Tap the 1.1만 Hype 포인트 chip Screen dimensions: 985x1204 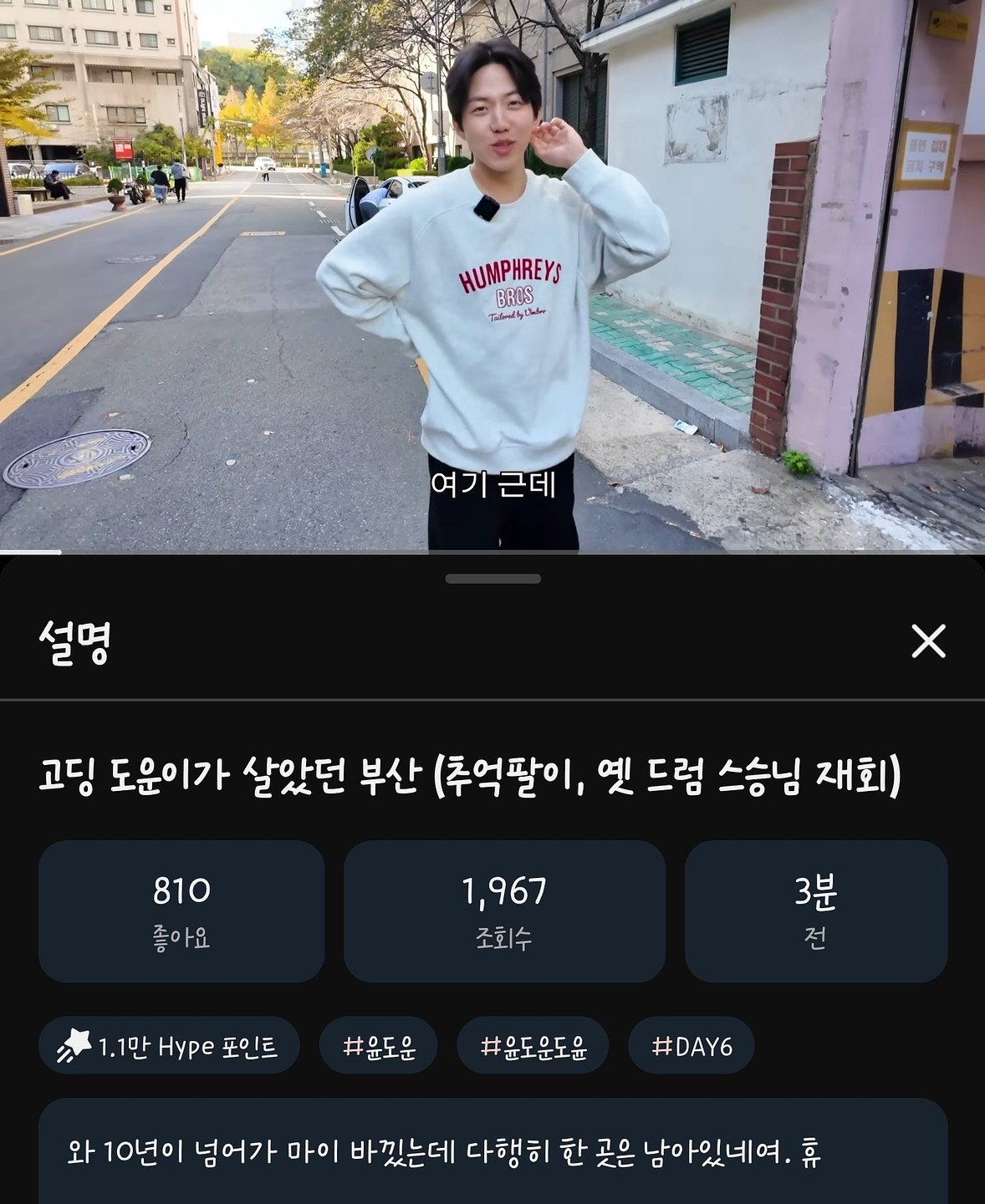coord(169,1045)
